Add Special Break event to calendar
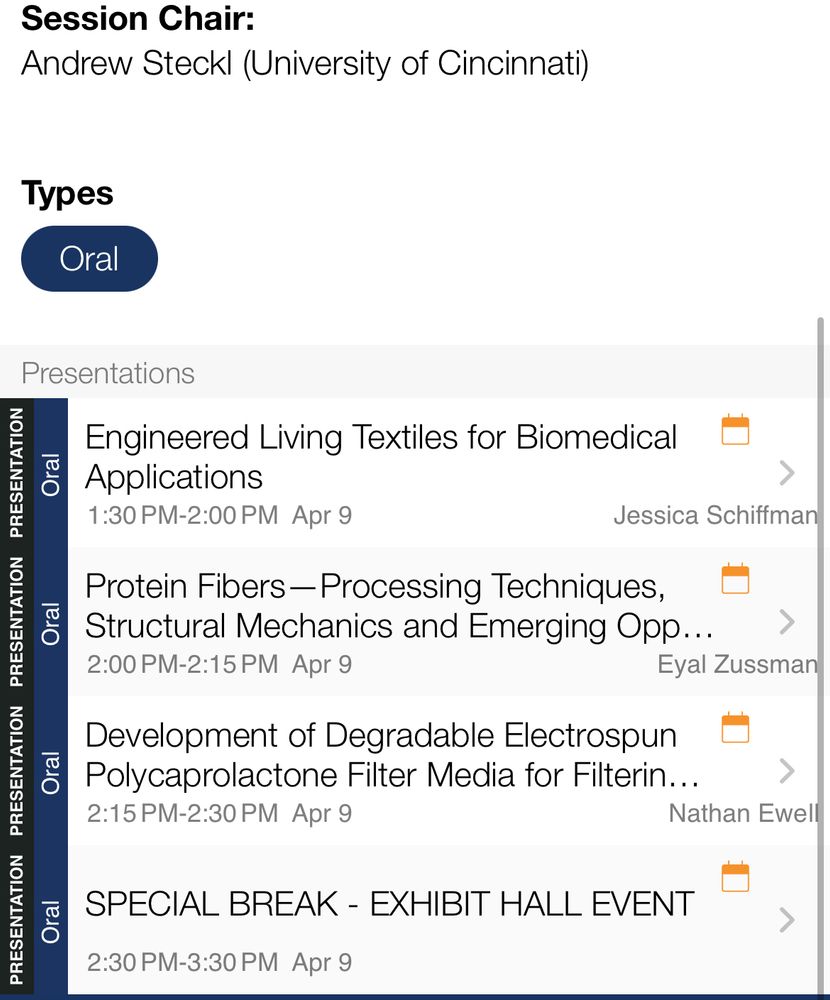The width and height of the screenshot is (830, 1000). coord(735,877)
